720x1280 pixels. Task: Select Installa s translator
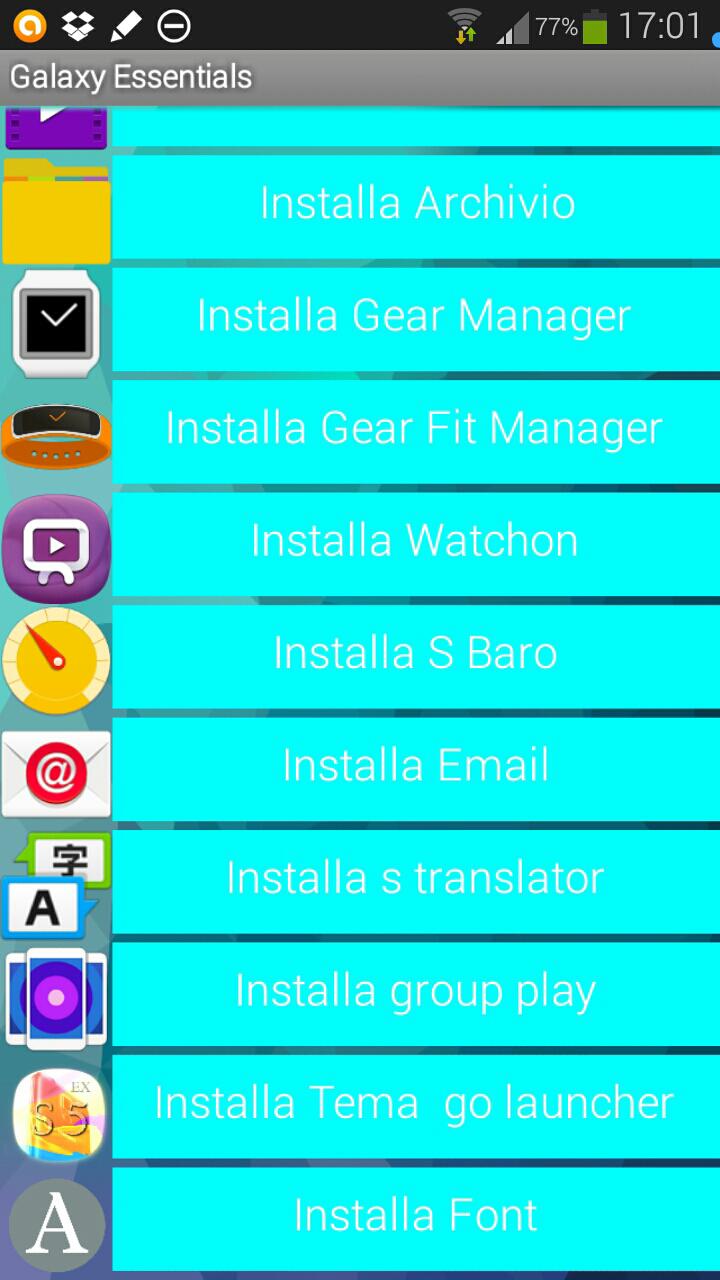[x=415, y=880]
